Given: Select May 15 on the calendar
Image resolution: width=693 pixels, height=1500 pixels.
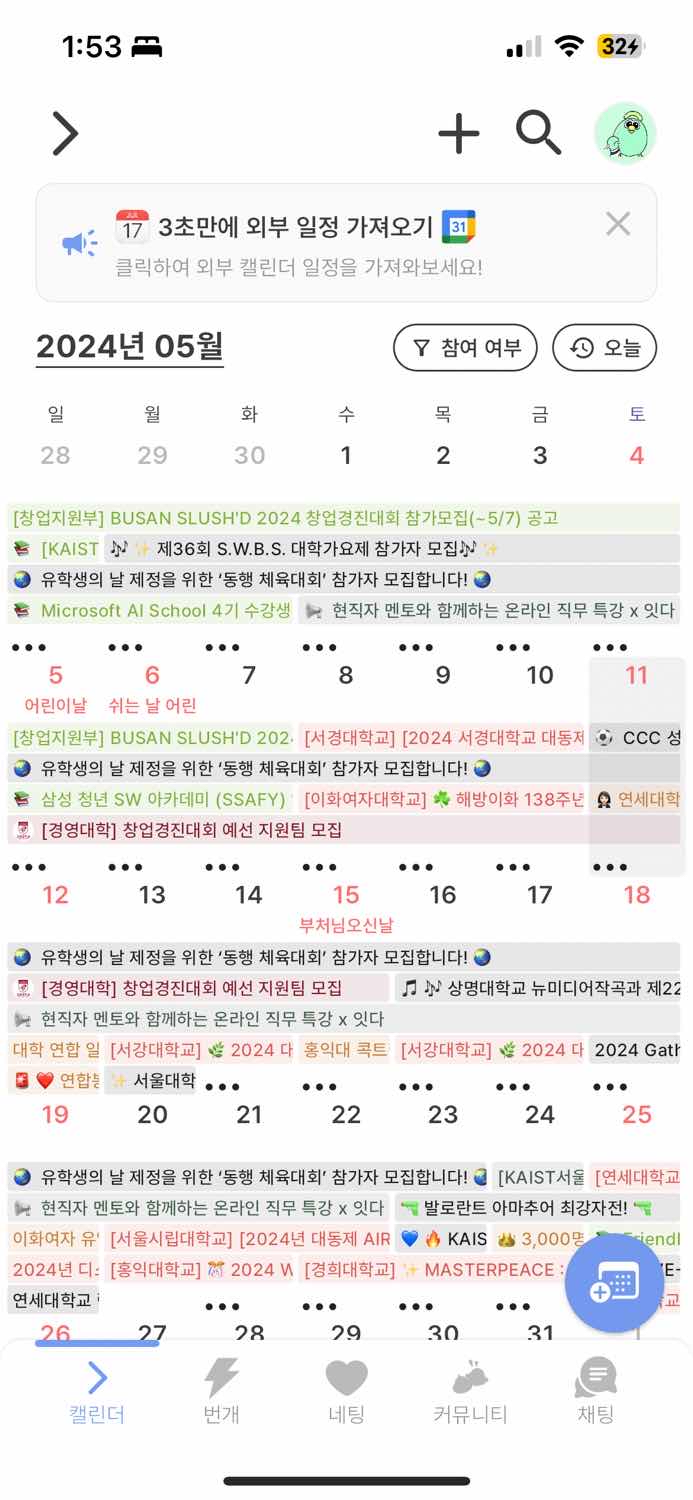Looking at the screenshot, I should tap(346, 895).
